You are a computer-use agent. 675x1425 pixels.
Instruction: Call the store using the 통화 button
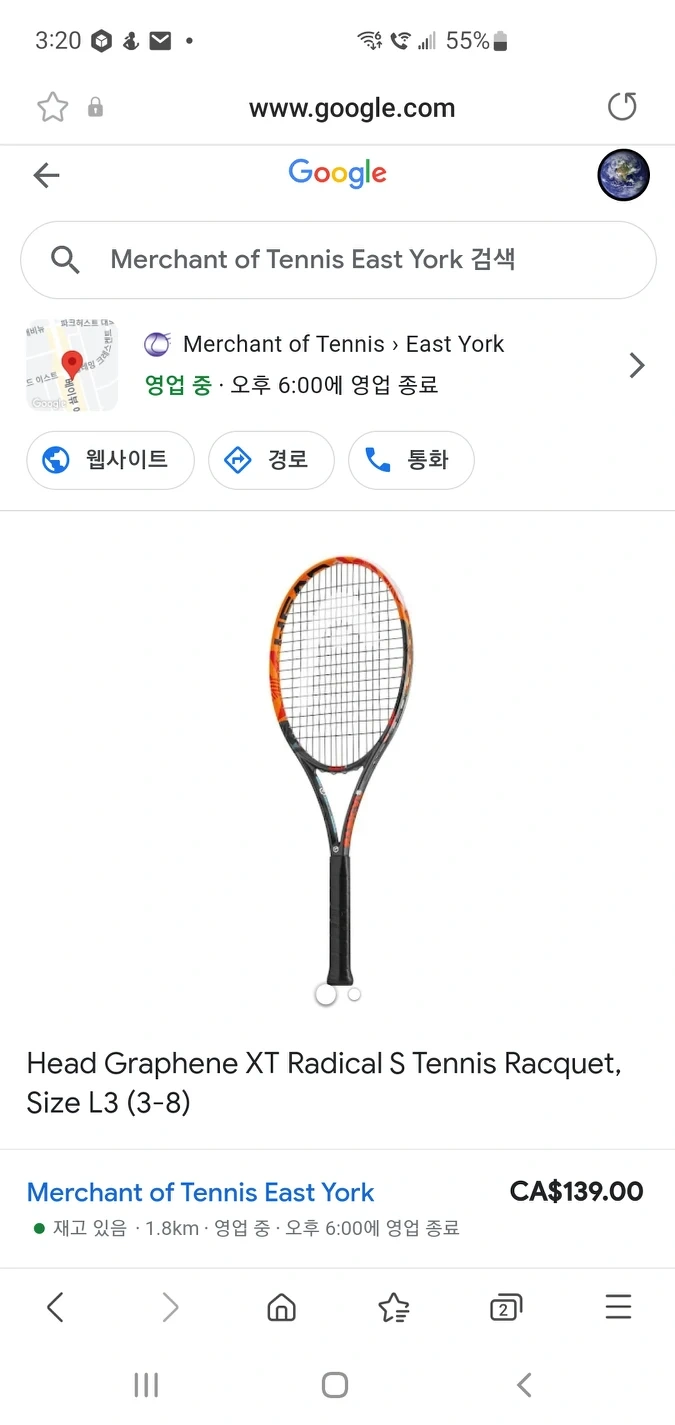pyautogui.click(x=410, y=460)
